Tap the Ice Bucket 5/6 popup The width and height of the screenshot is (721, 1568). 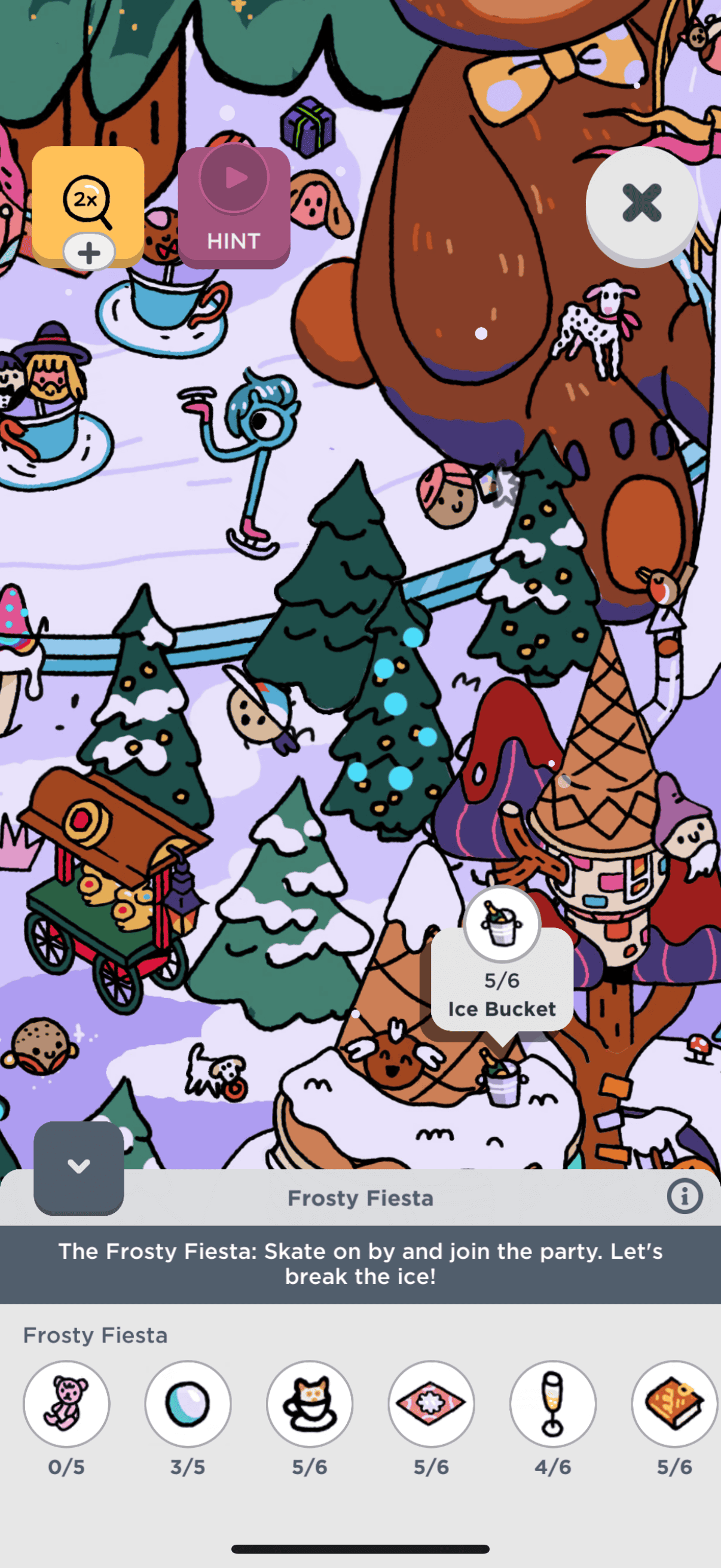pyautogui.click(x=502, y=979)
